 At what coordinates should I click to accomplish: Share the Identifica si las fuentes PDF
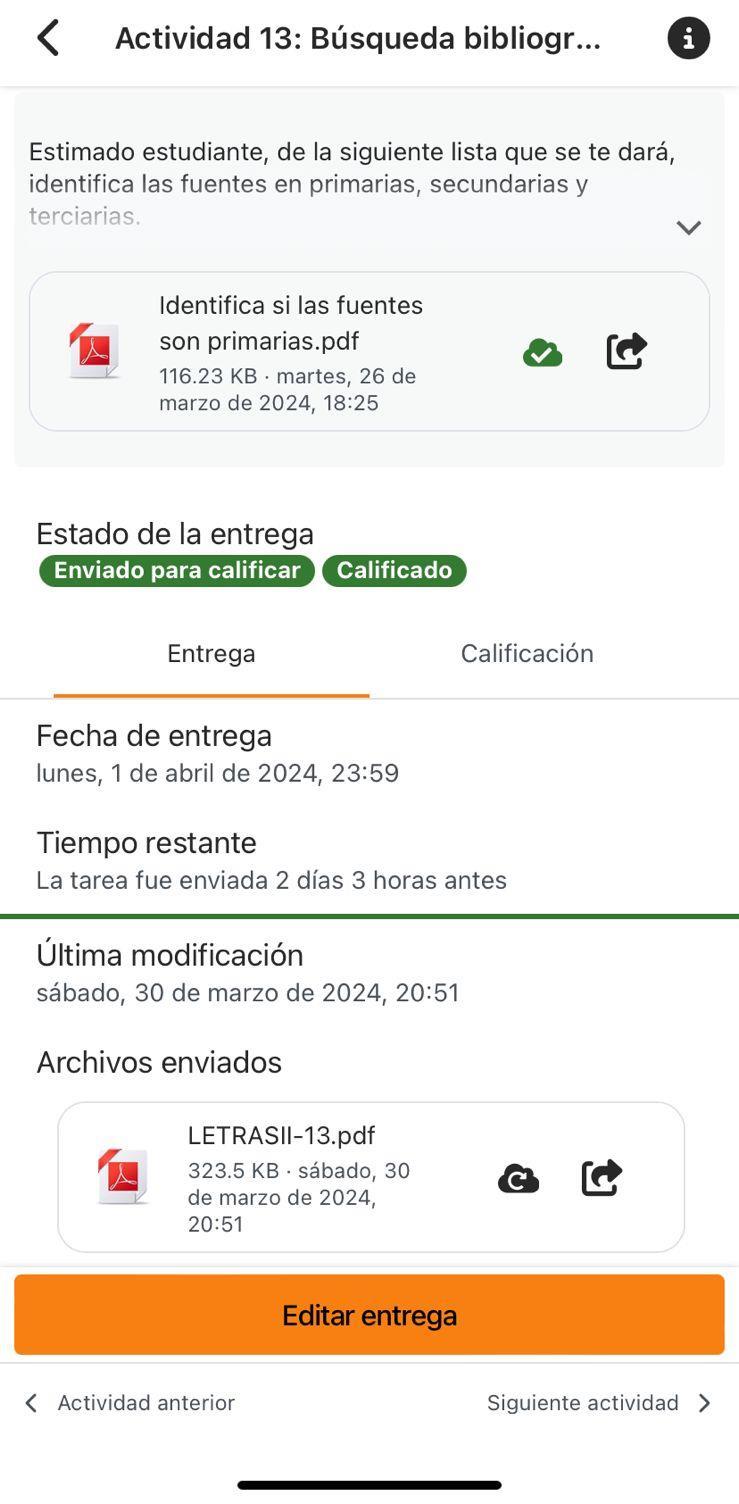click(627, 351)
